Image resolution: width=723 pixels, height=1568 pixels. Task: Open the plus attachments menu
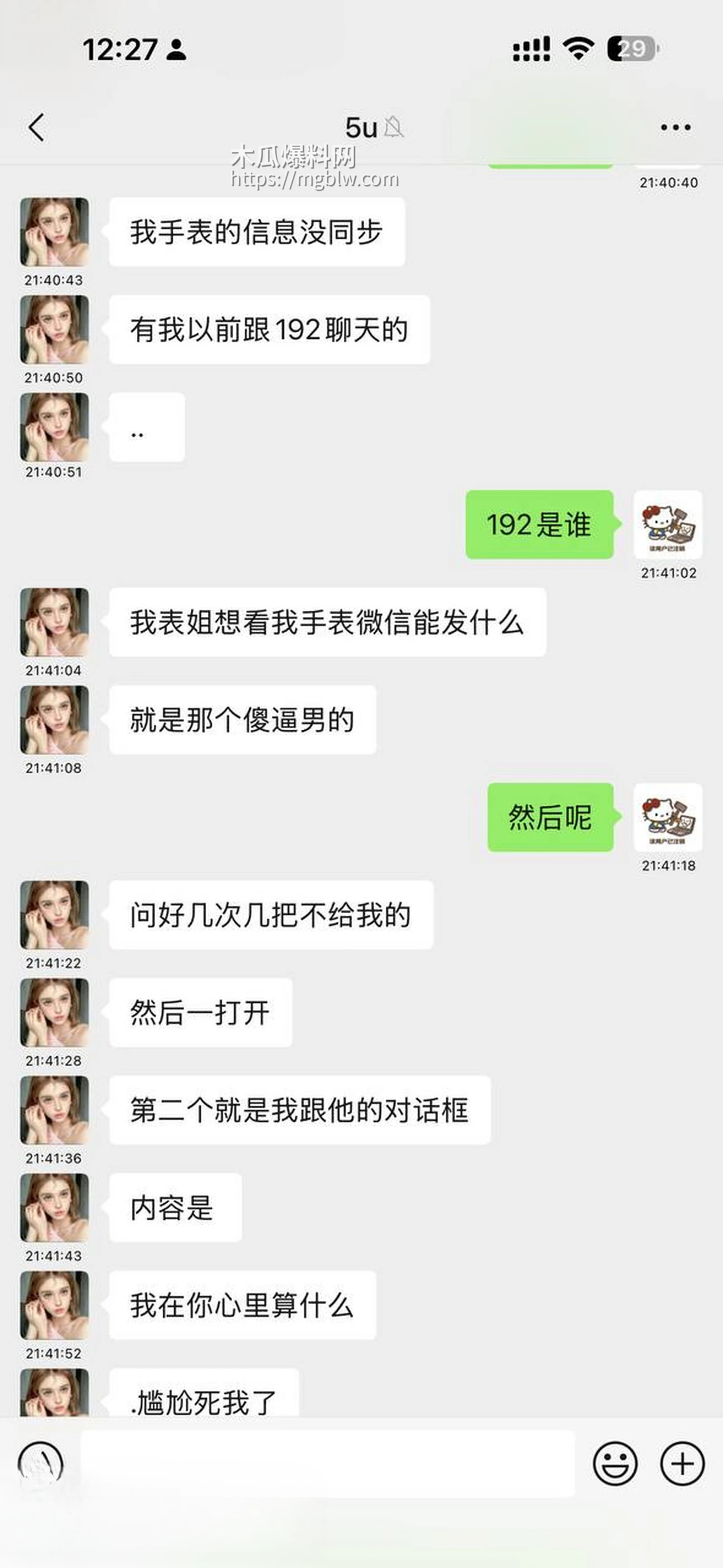coord(682,1463)
